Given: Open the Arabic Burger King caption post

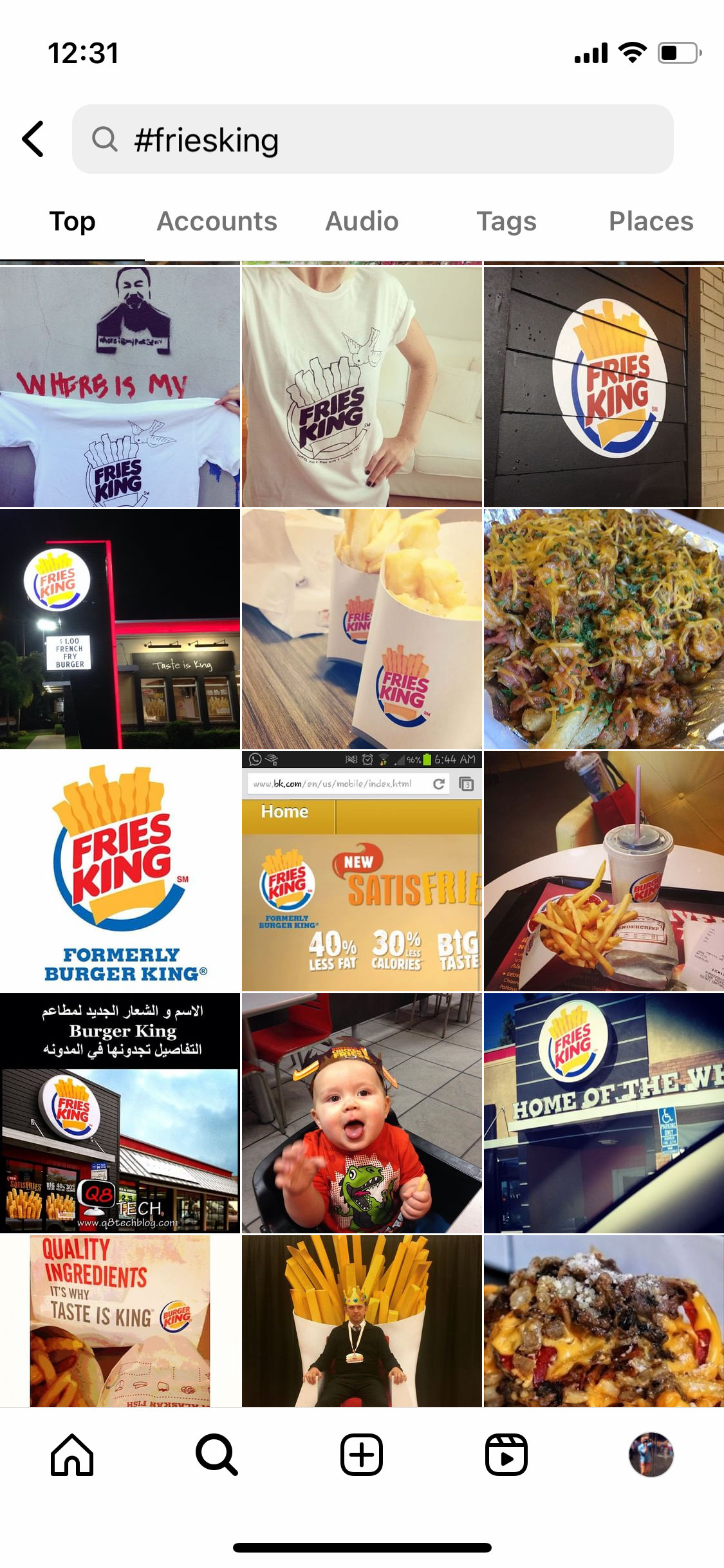Looking at the screenshot, I should [120, 1113].
